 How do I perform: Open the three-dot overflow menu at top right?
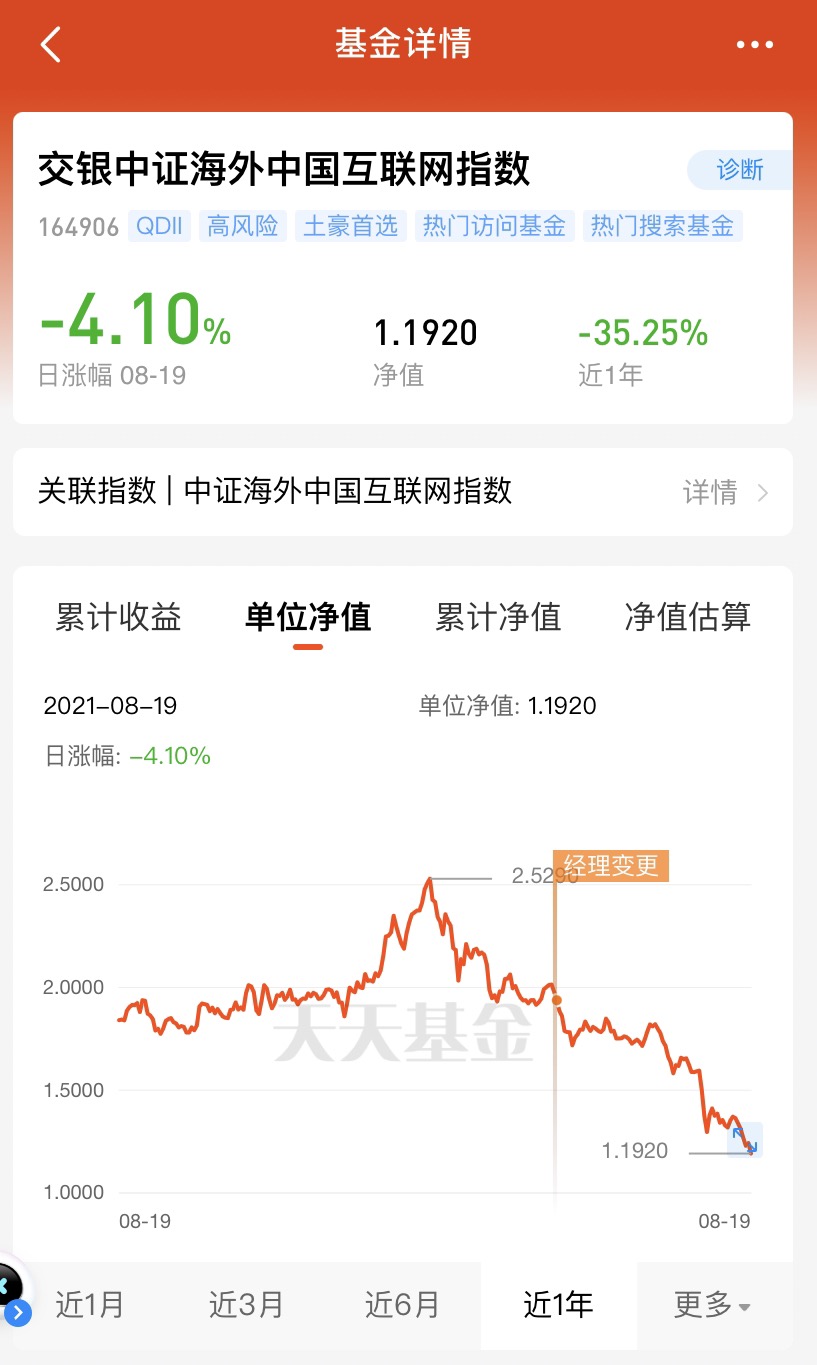point(754,44)
